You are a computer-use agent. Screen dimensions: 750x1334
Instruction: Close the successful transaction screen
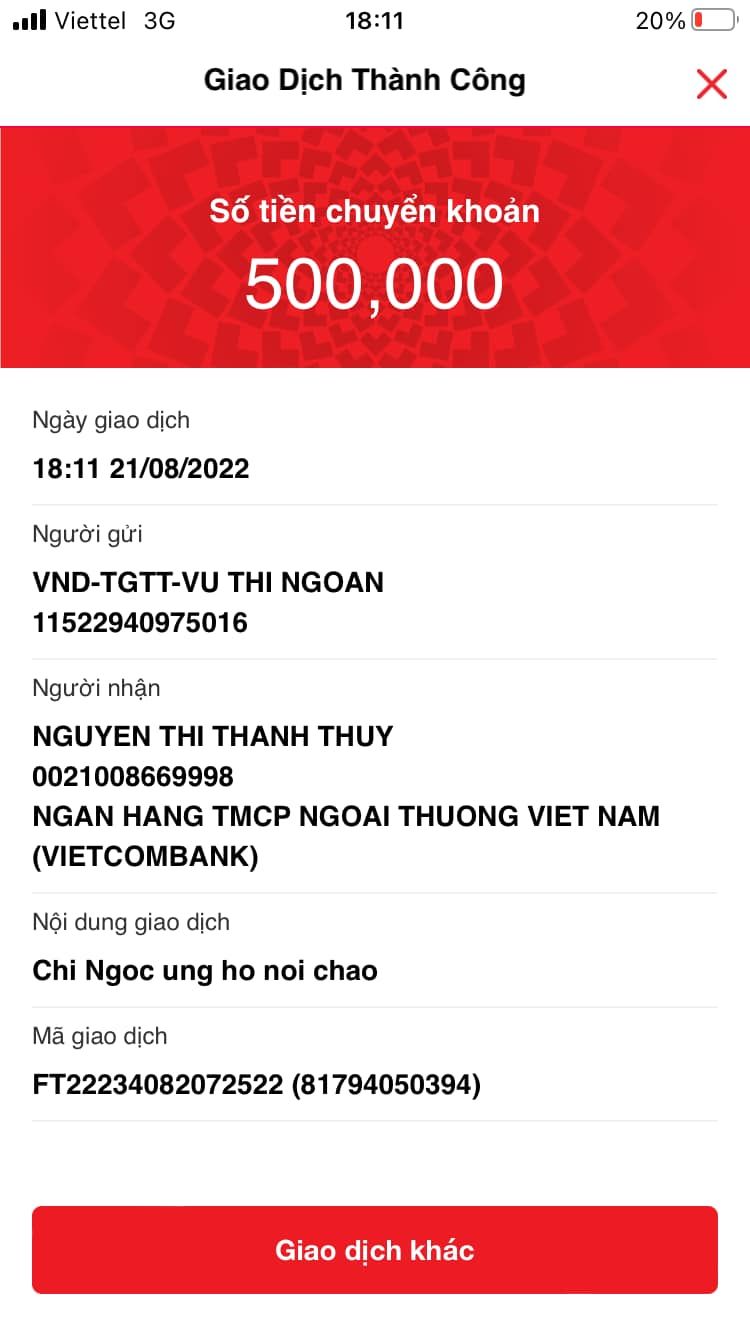pyautogui.click(x=711, y=84)
